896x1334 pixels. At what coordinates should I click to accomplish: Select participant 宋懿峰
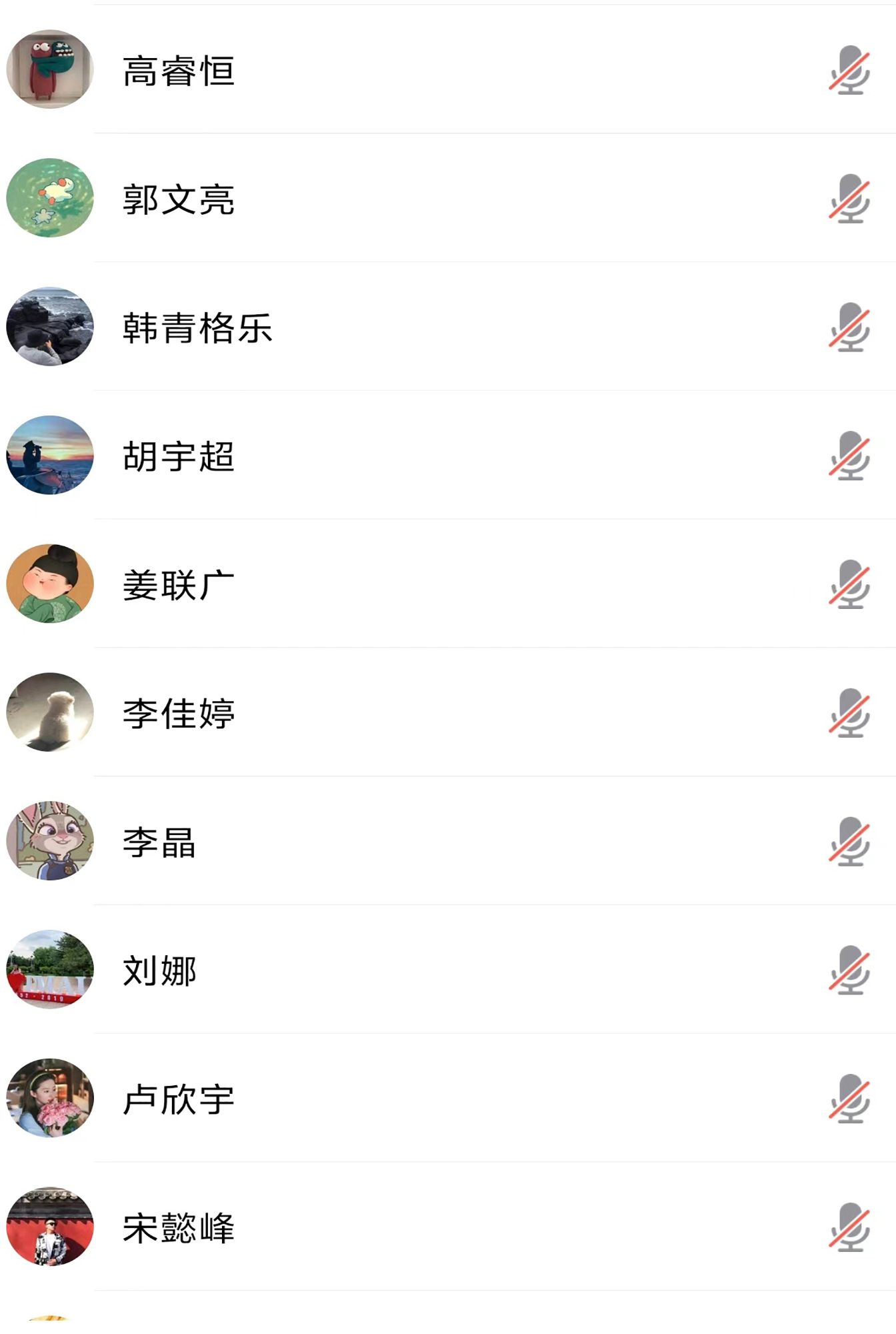click(179, 1227)
